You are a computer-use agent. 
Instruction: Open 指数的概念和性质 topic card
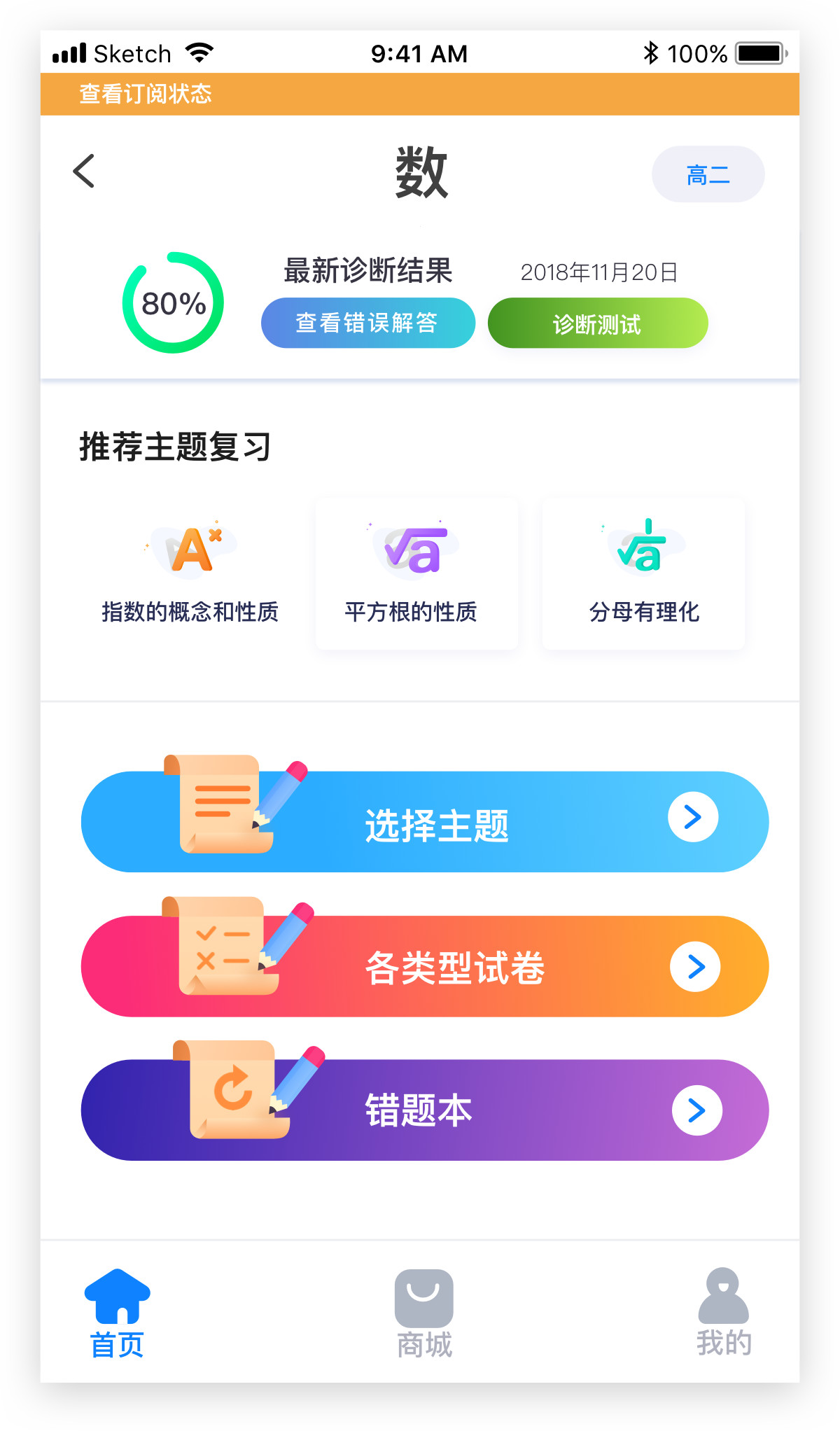point(190,574)
